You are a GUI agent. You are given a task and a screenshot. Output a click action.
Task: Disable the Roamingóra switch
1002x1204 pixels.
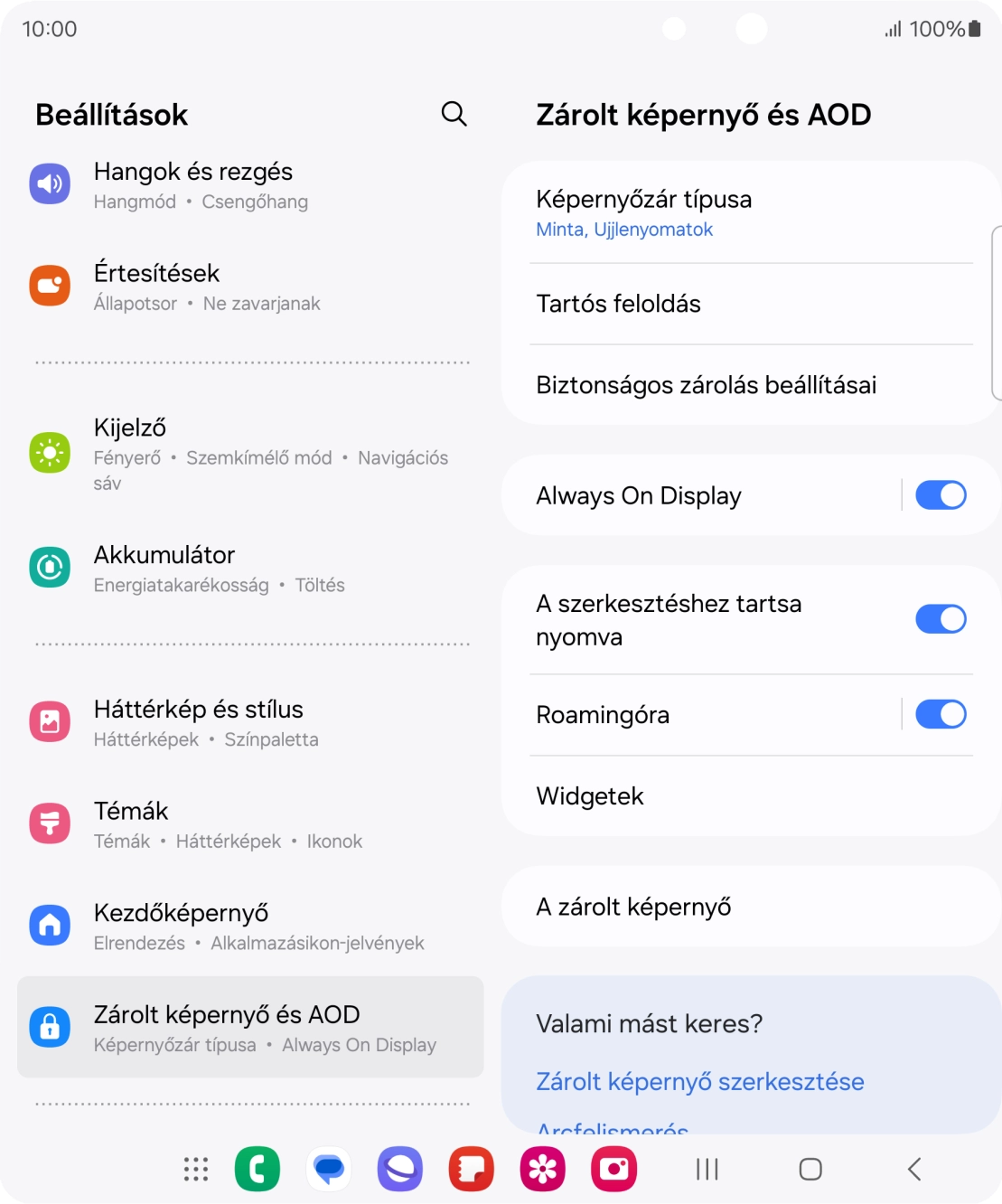point(941,714)
